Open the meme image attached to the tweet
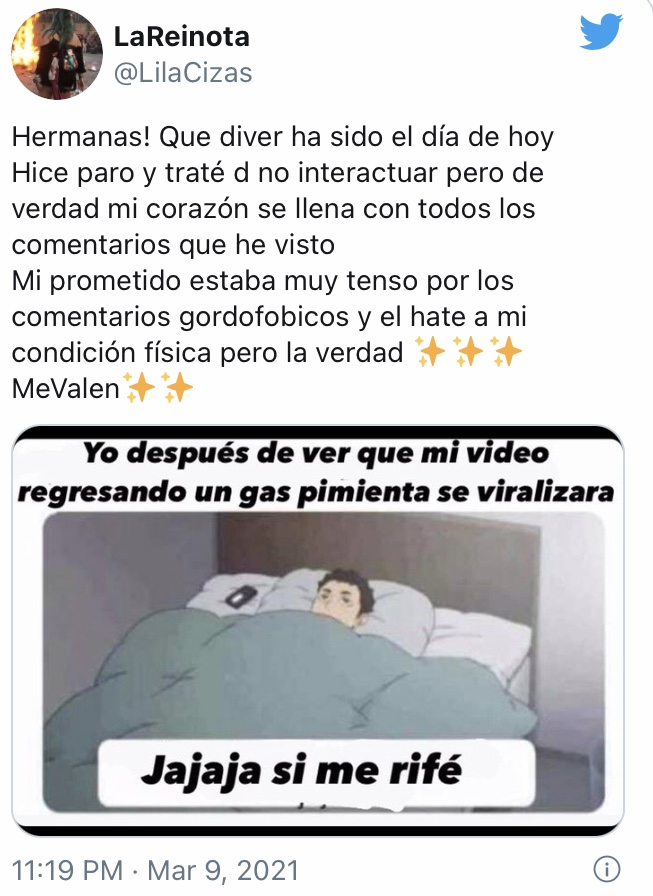The width and height of the screenshot is (653, 896). pyautogui.click(x=317, y=630)
